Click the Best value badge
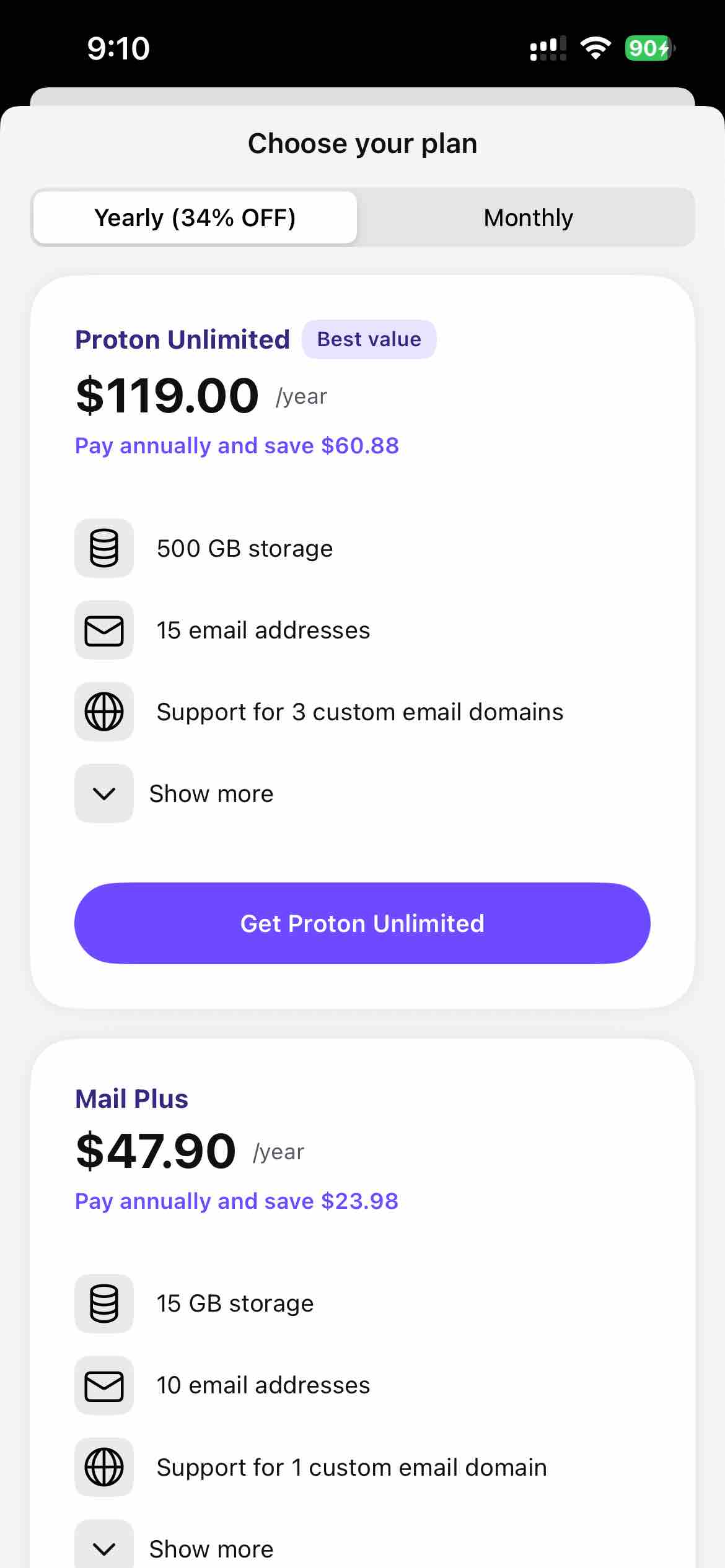Viewport: 725px width, 1568px height. click(369, 339)
